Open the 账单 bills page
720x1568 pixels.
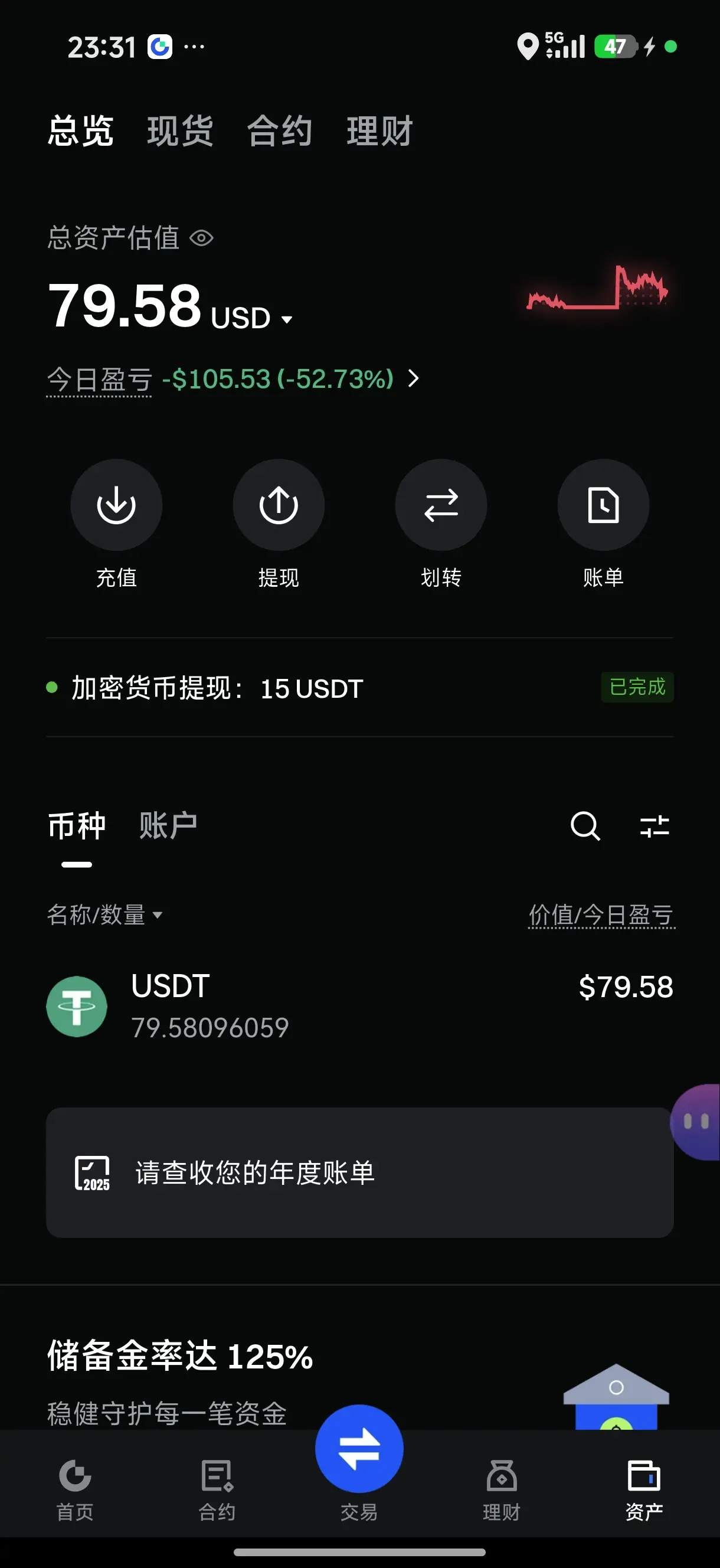603,505
